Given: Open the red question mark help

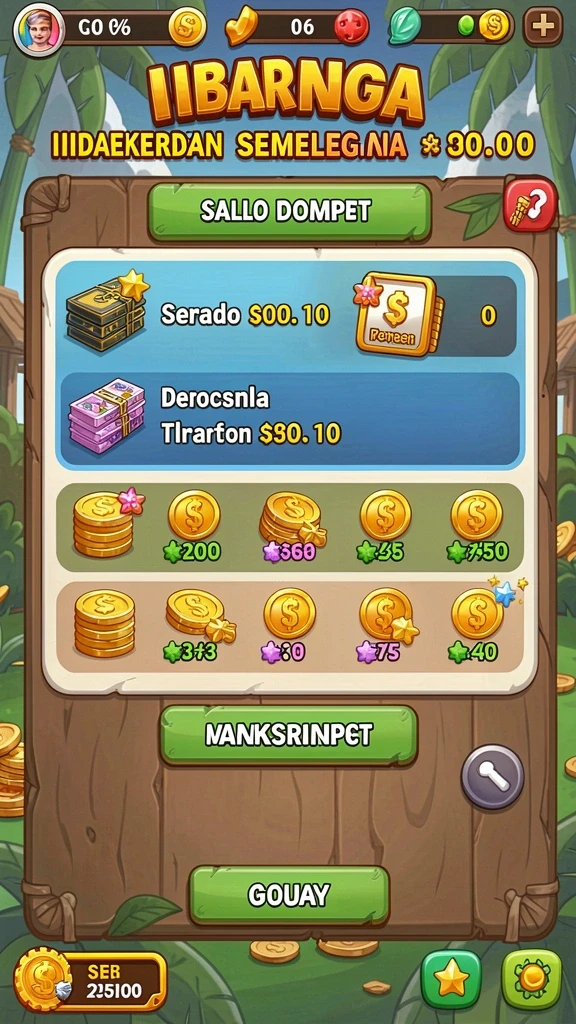Looking at the screenshot, I should point(530,206).
